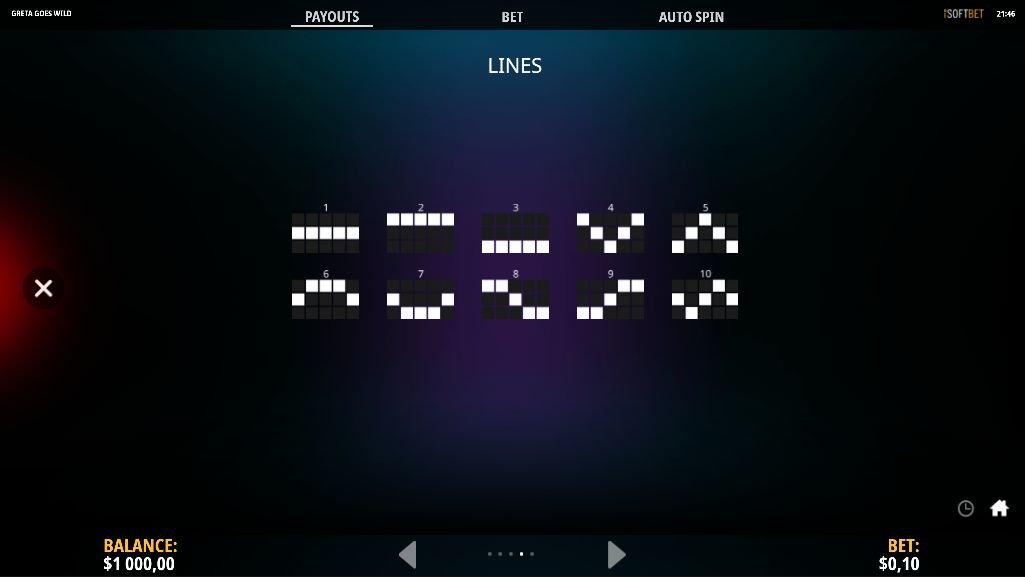This screenshot has height=577, width=1025.
Task: Return to the home lobby
Action: (999, 508)
